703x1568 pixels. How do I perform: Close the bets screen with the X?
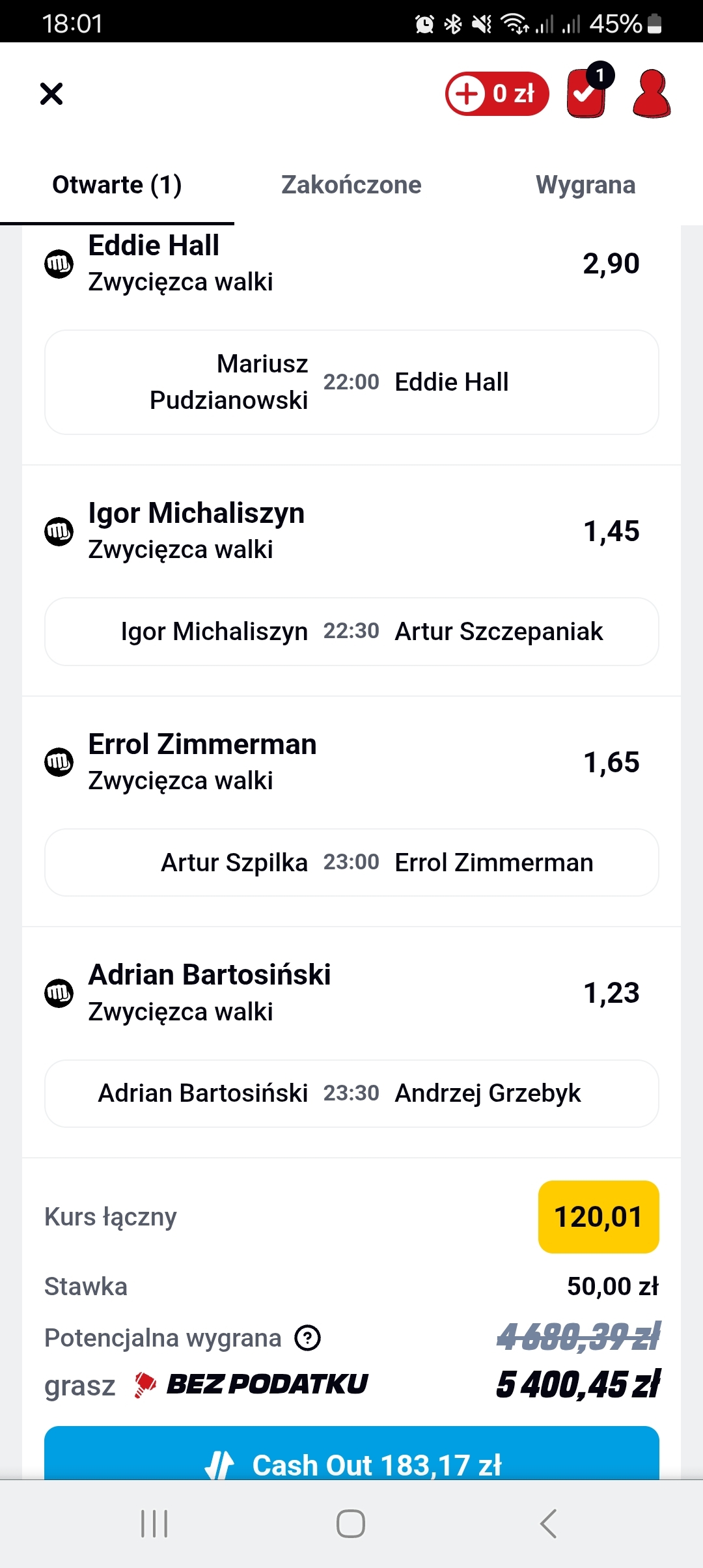(51, 94)
